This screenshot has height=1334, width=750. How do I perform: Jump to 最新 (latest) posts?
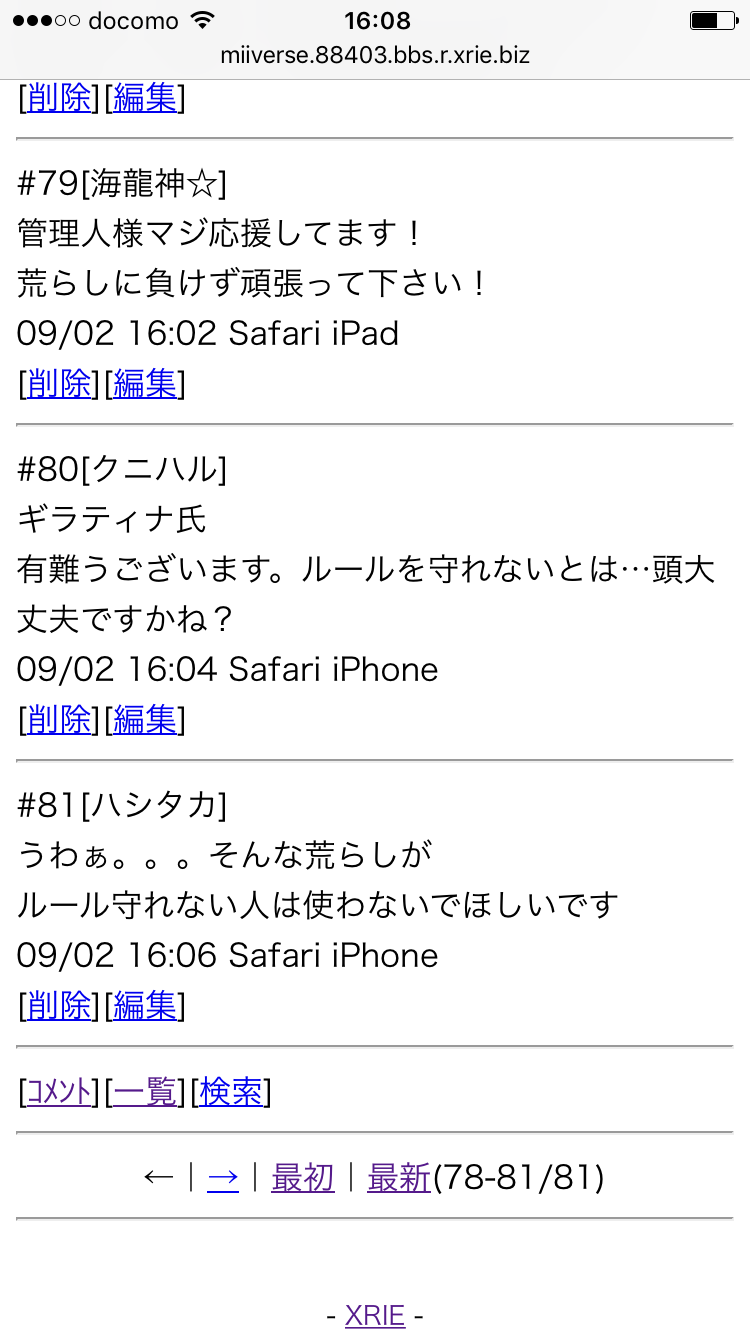[x=399, y=1178]
